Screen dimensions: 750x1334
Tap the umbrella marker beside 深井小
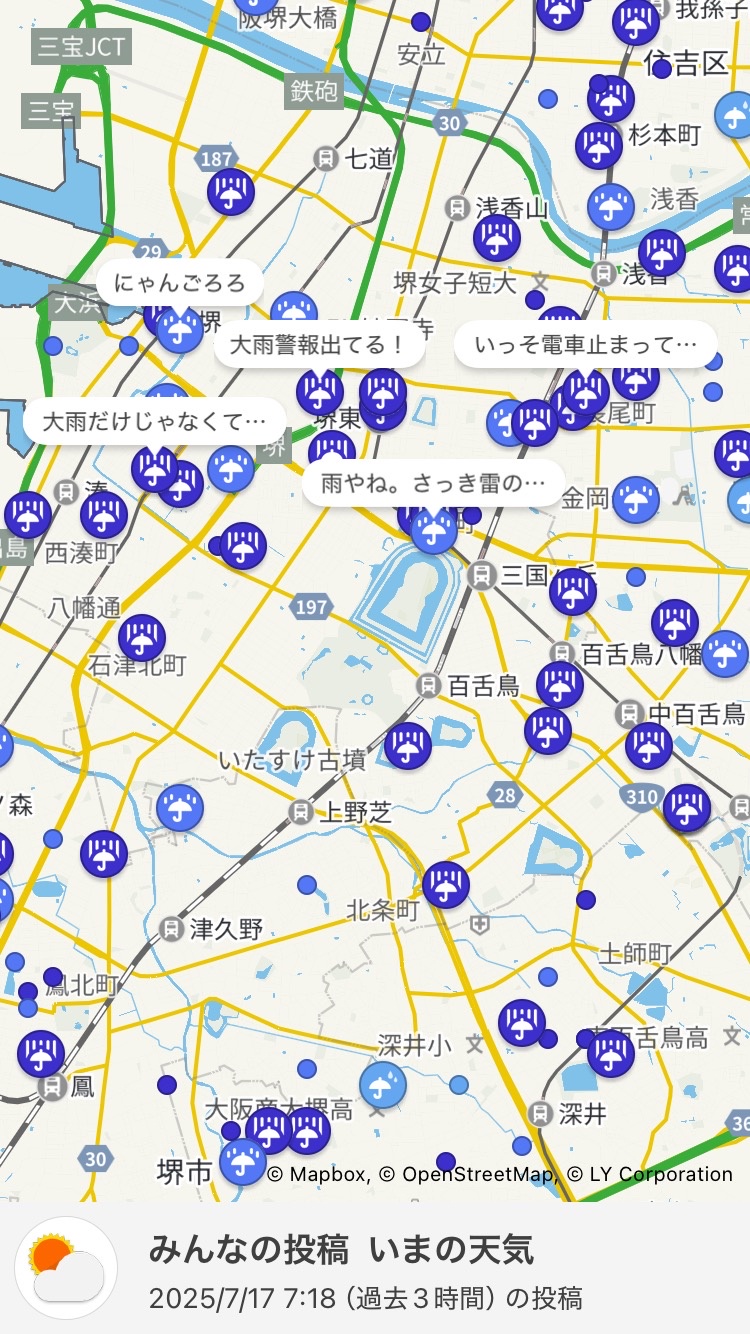click(x=382, y=1086)
